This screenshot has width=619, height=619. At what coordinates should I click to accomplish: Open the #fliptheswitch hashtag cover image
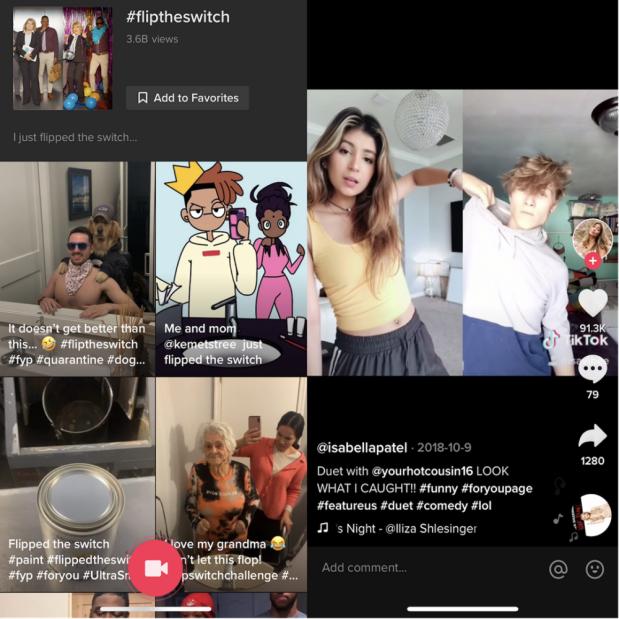point(63,57)
